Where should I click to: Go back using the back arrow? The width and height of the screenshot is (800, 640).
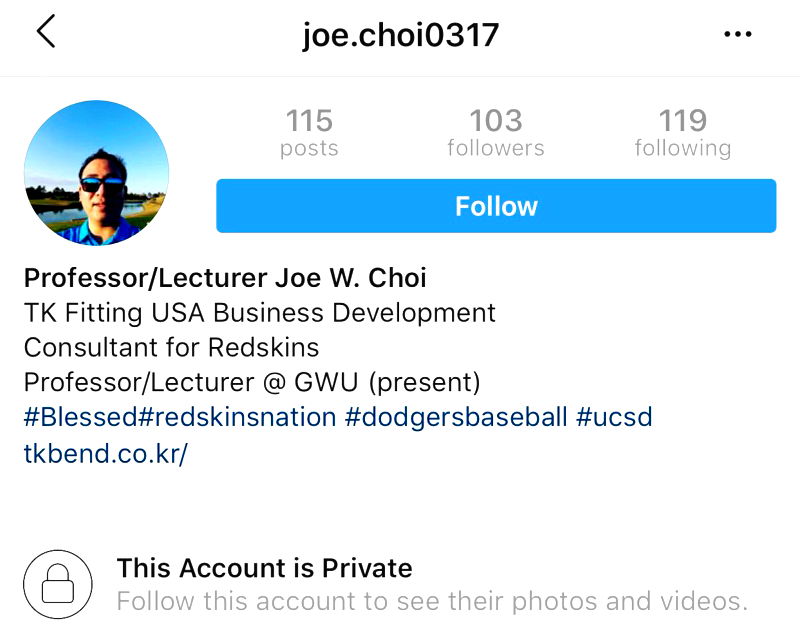point(45,33)
